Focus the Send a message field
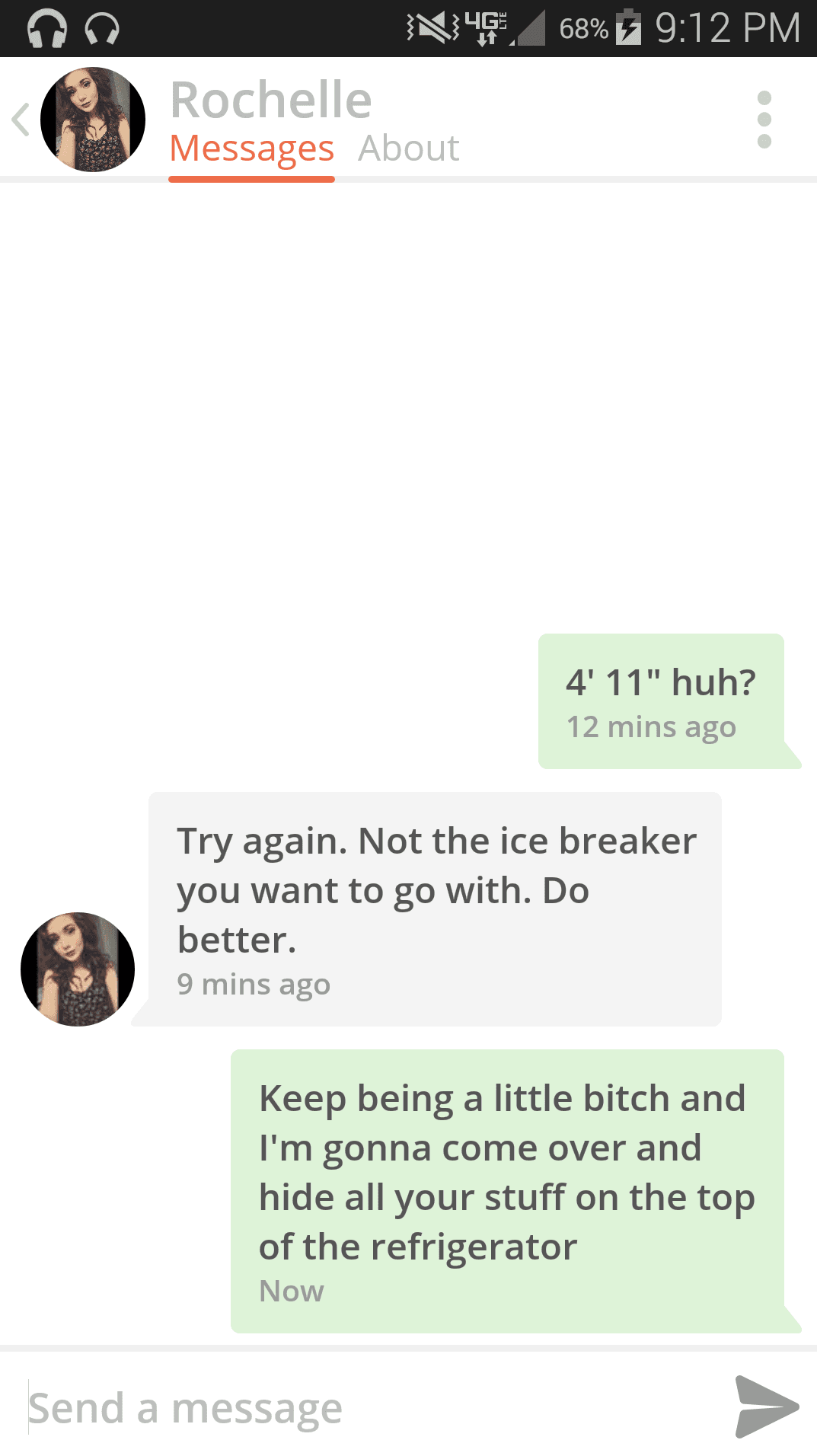 [365, 1408]
